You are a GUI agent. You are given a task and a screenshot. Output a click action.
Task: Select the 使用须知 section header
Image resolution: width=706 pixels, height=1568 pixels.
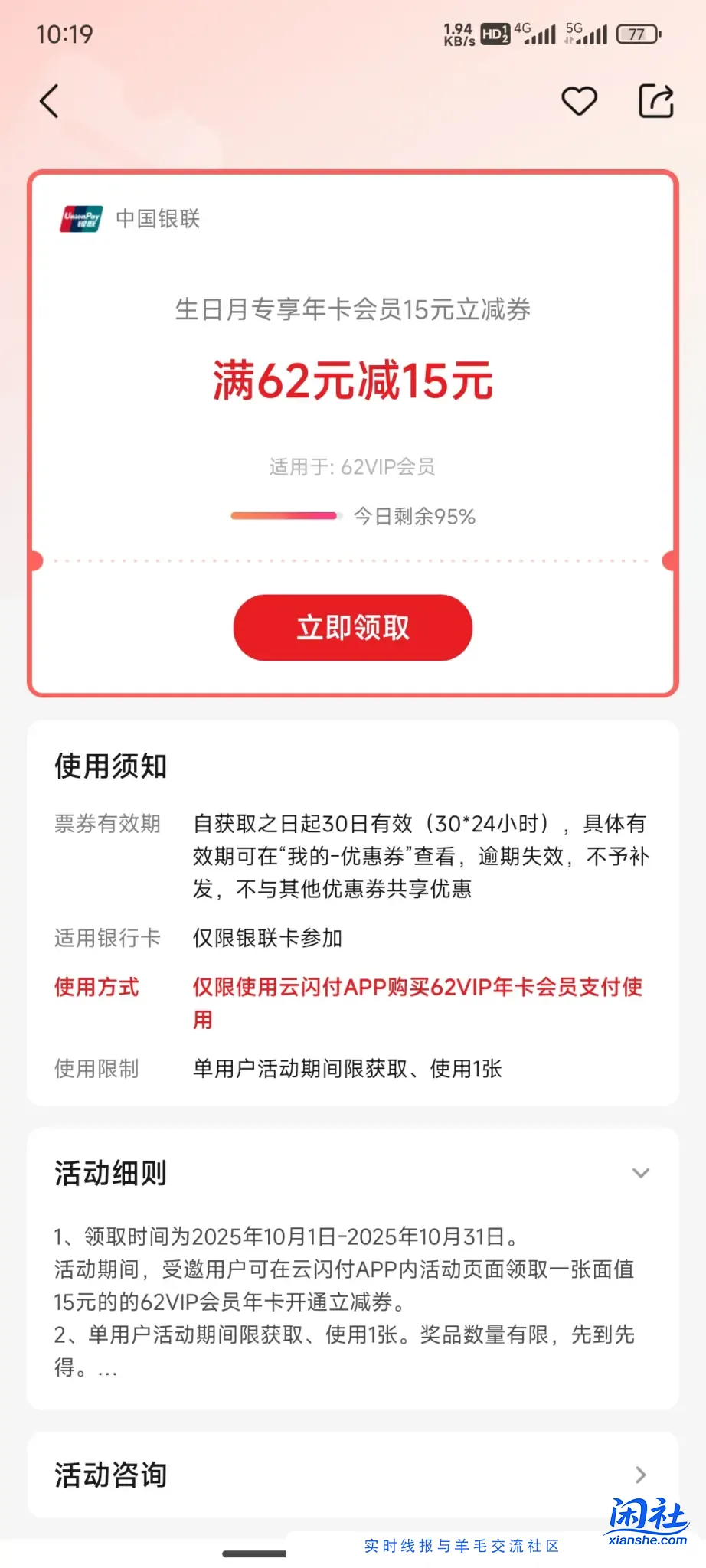point(110,766)
